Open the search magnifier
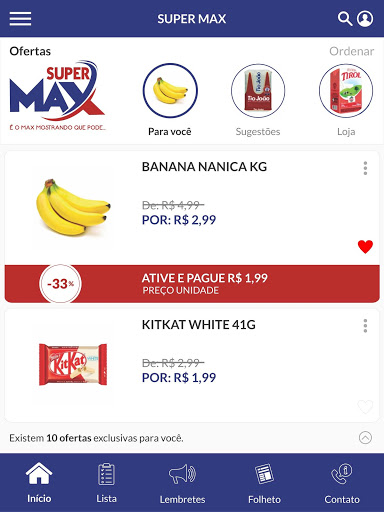 pyautogui.click(x=345, y=19)
